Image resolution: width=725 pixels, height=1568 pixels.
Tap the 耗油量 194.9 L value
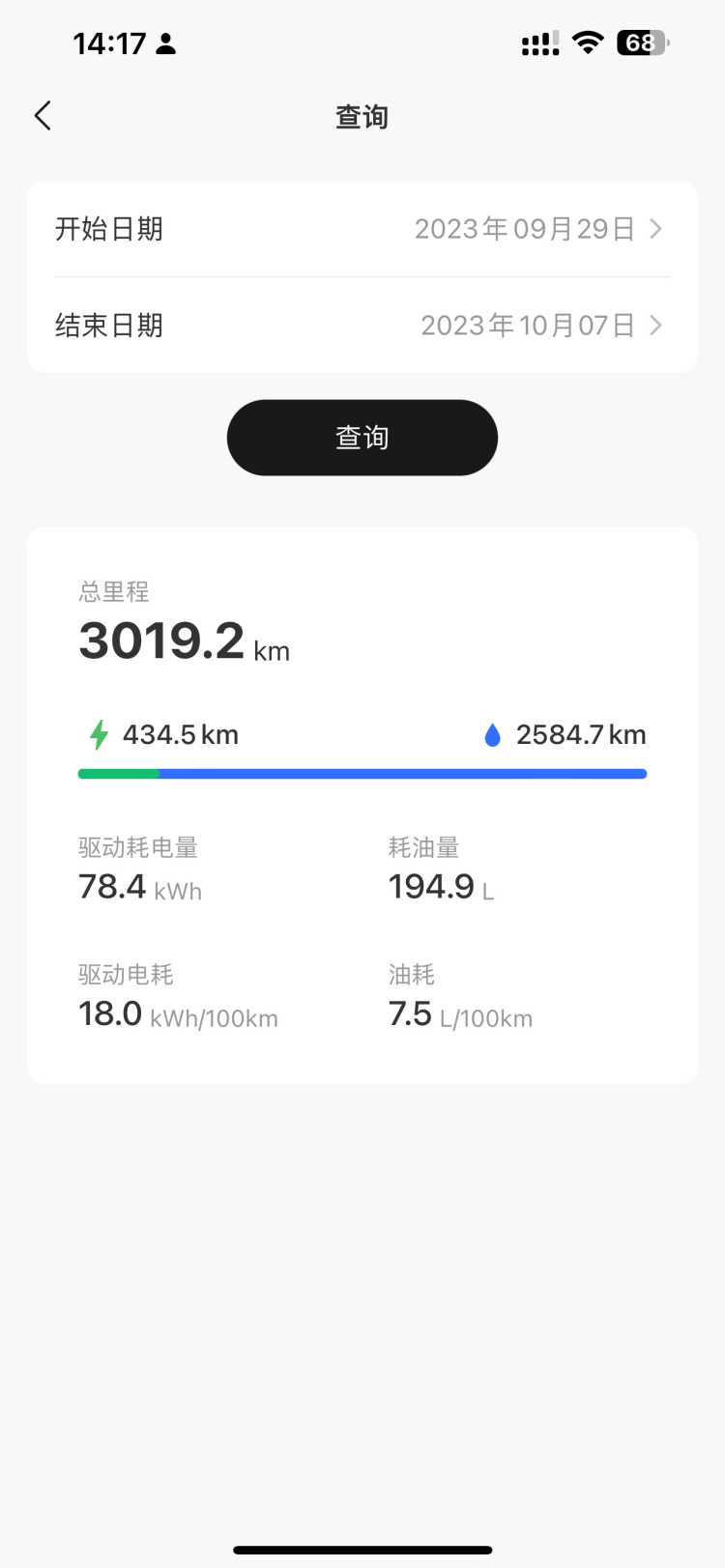440,886
